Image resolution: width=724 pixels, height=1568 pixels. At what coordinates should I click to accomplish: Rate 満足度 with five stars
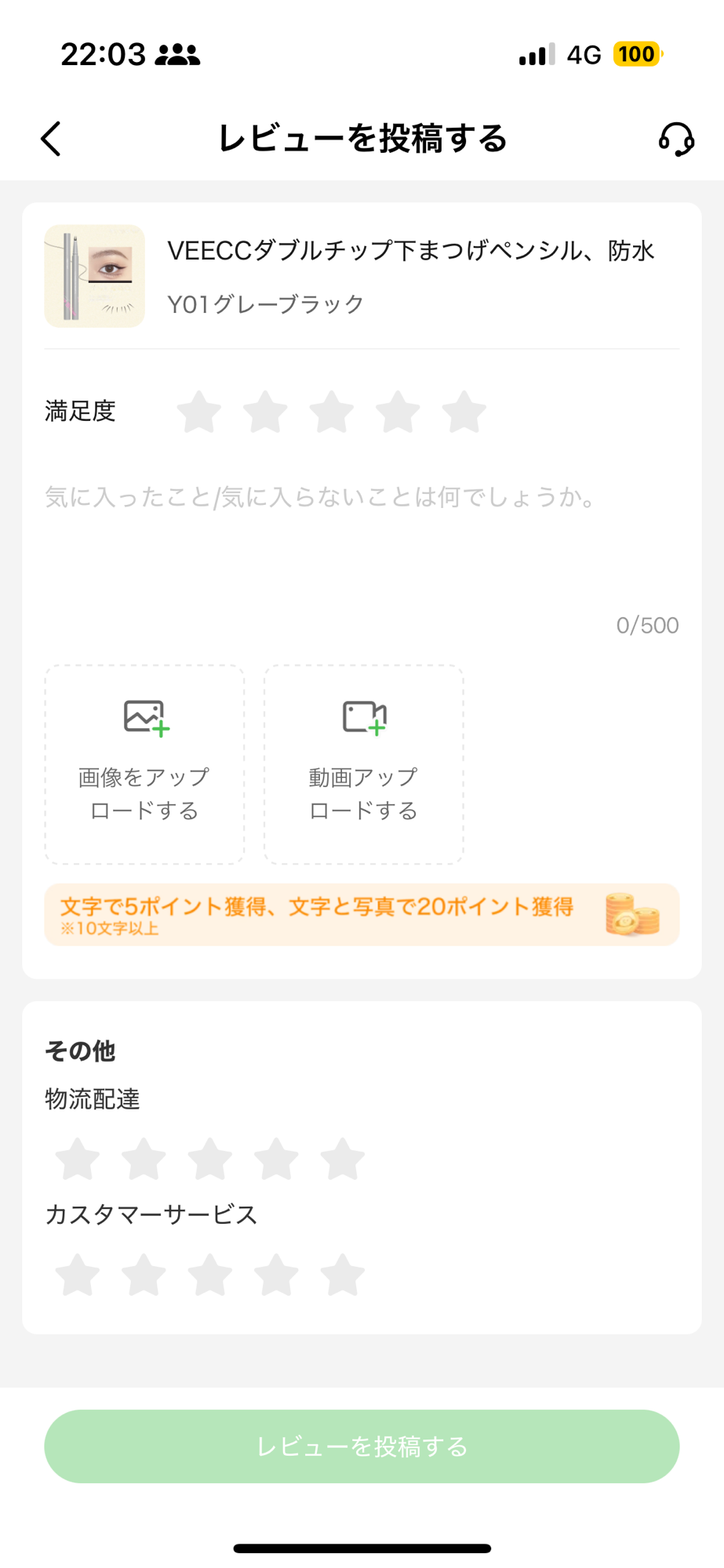pyautogui.click(x=464, y=412)
